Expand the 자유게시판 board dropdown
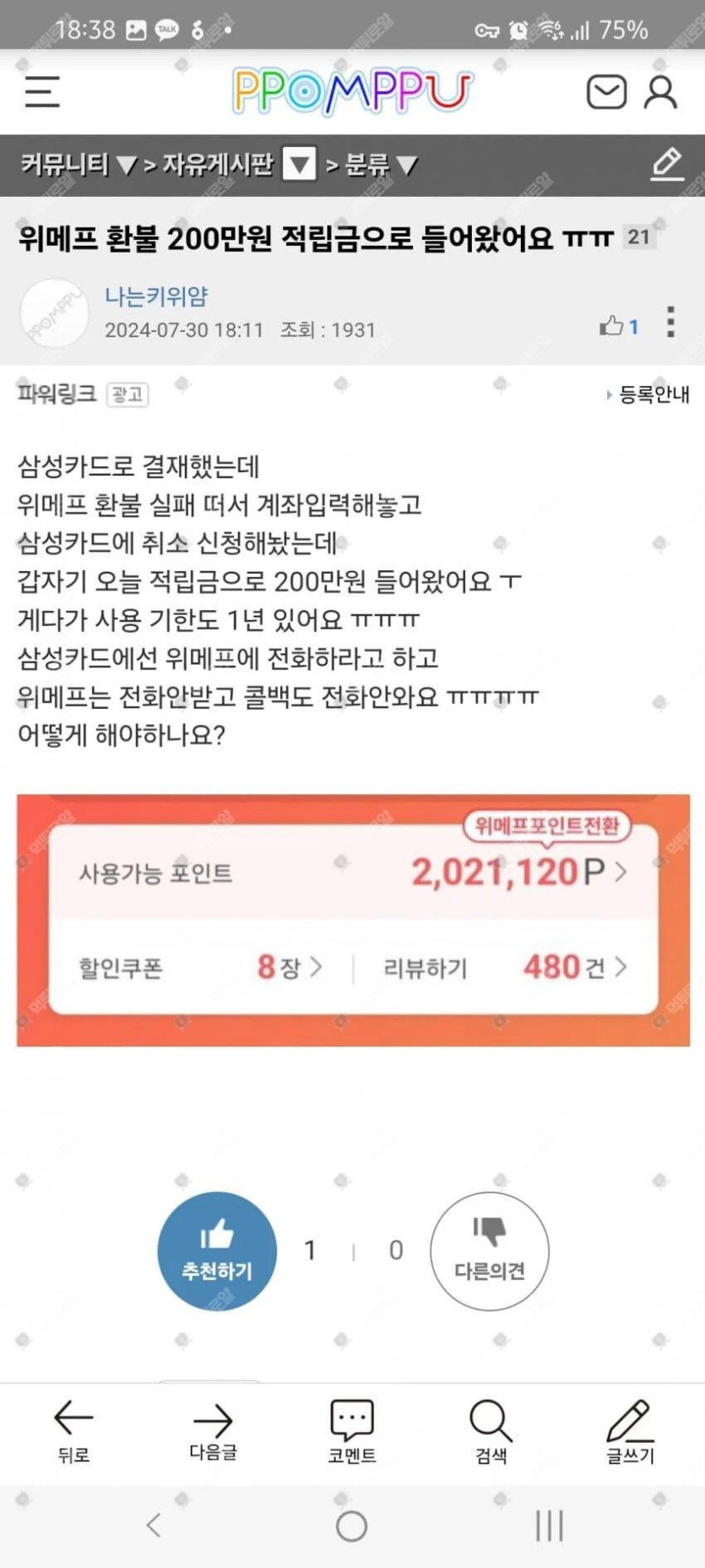This screenshot has height=1568, width=705. point(299,165)
